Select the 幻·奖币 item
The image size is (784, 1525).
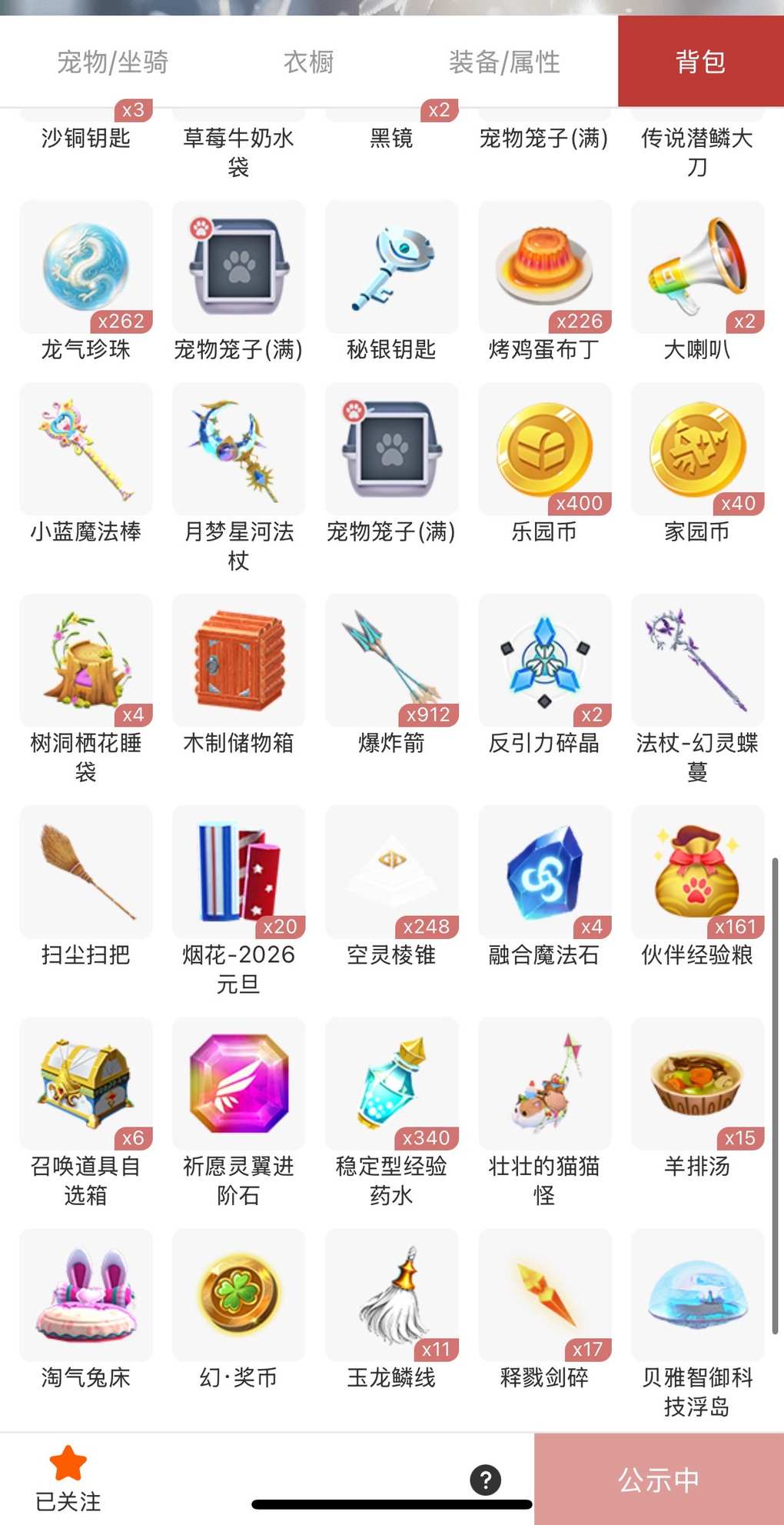pos(238,1296)
